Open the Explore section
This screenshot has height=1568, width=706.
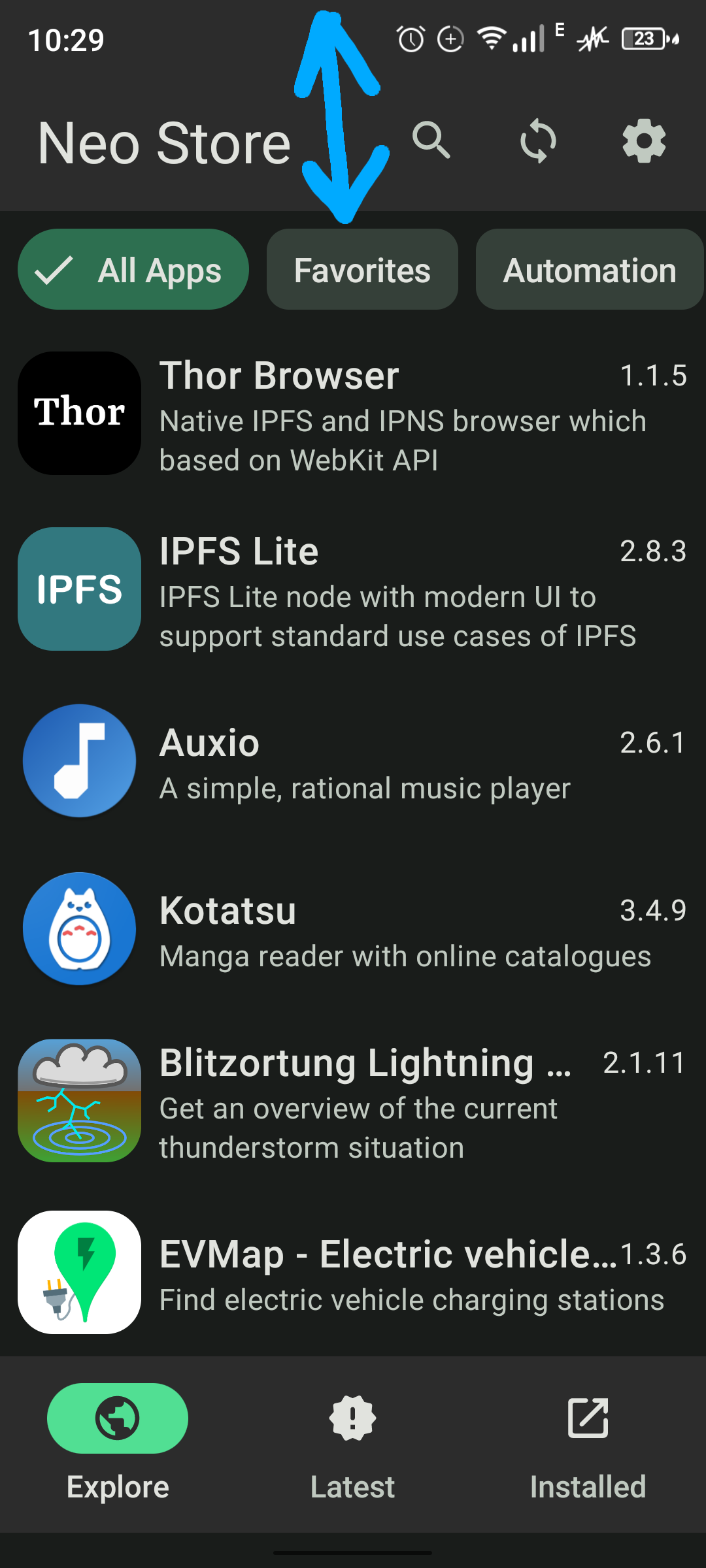pyautogui.click(x=117, y=1450)
